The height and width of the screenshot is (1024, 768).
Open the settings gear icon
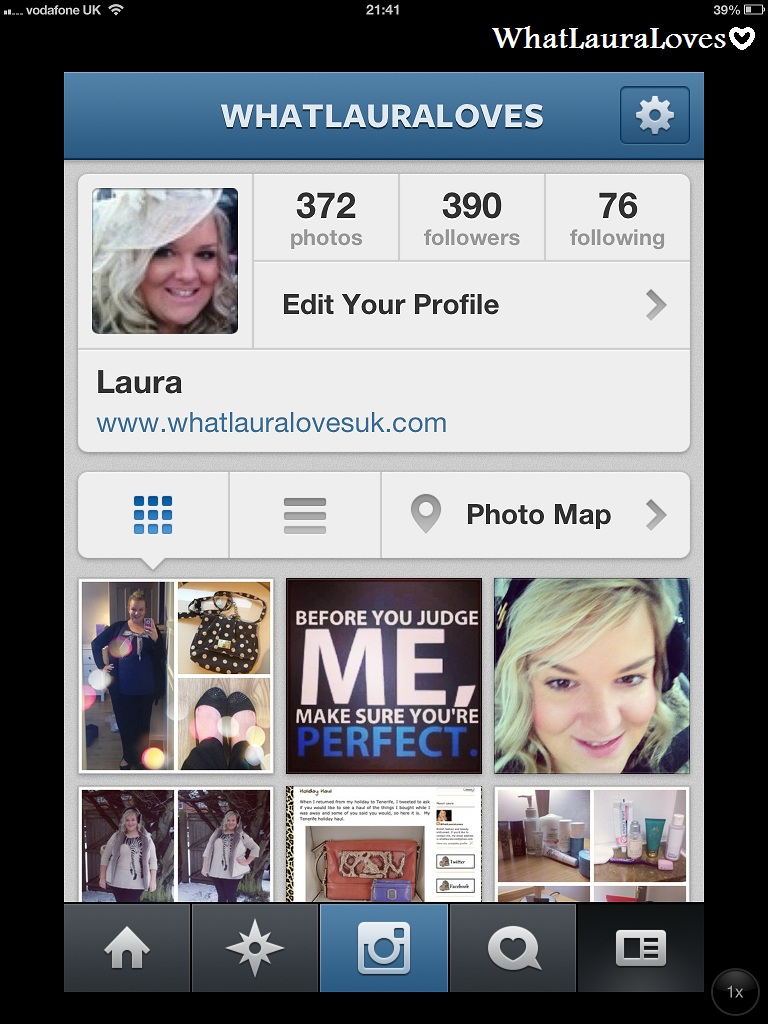(x=654, y=116)
